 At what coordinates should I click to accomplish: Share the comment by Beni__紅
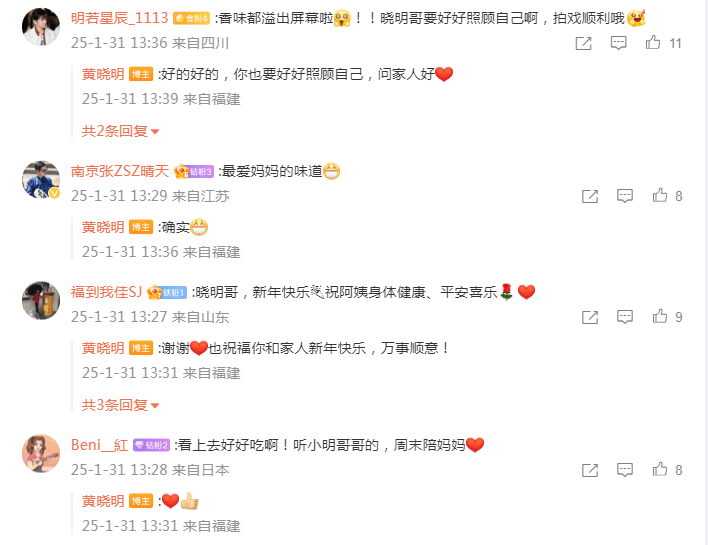click(590, 470)
